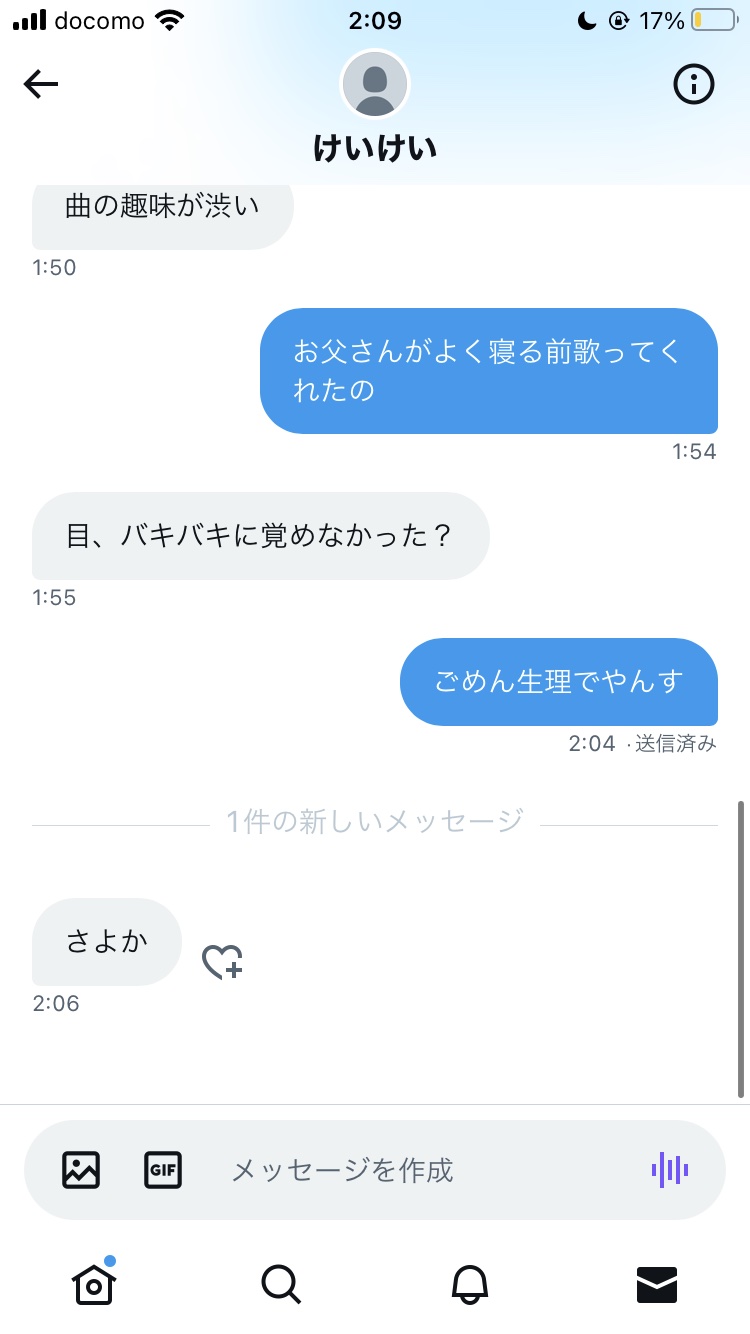Record a voice message

670,1169
